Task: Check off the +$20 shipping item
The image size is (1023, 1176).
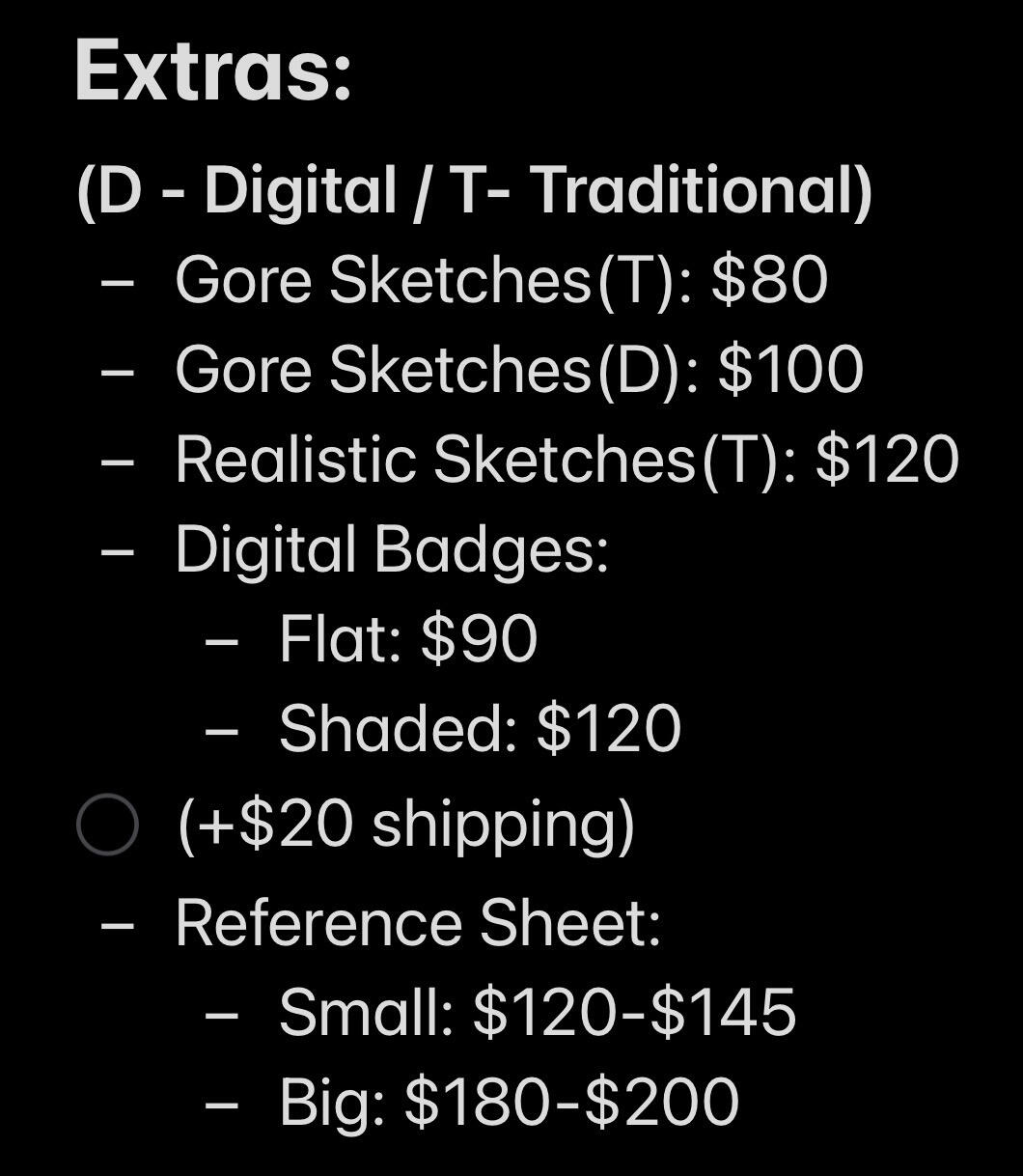Action: pyautogui.click(x=107, y=825)
